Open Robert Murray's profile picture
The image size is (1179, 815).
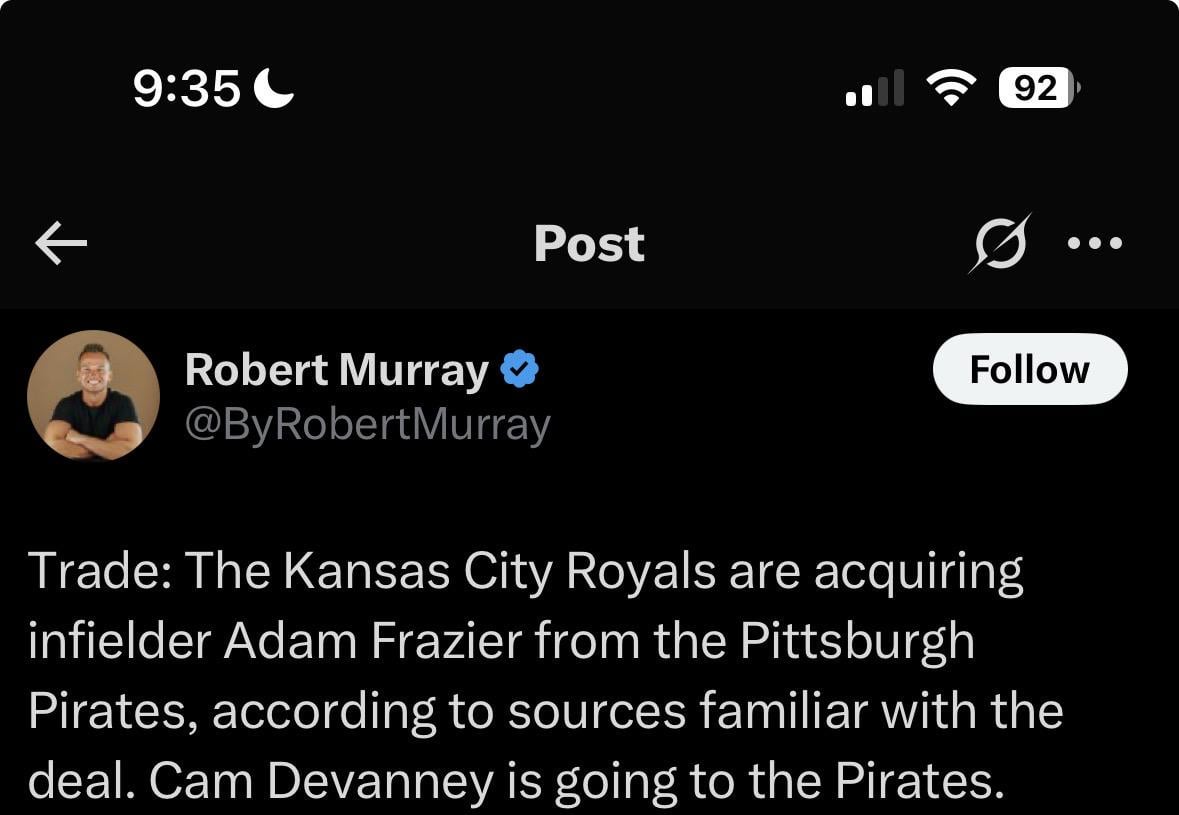pos(93,396)
